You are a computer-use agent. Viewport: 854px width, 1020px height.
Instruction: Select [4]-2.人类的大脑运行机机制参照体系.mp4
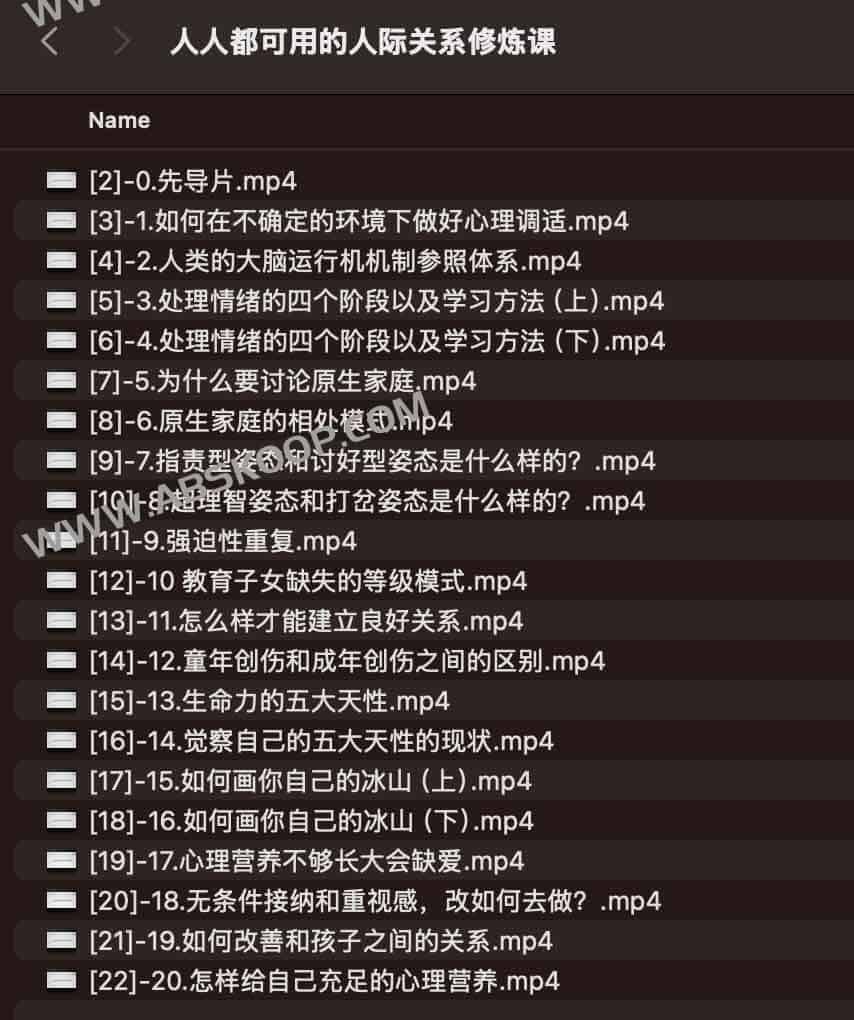click(x=335, y=261)
